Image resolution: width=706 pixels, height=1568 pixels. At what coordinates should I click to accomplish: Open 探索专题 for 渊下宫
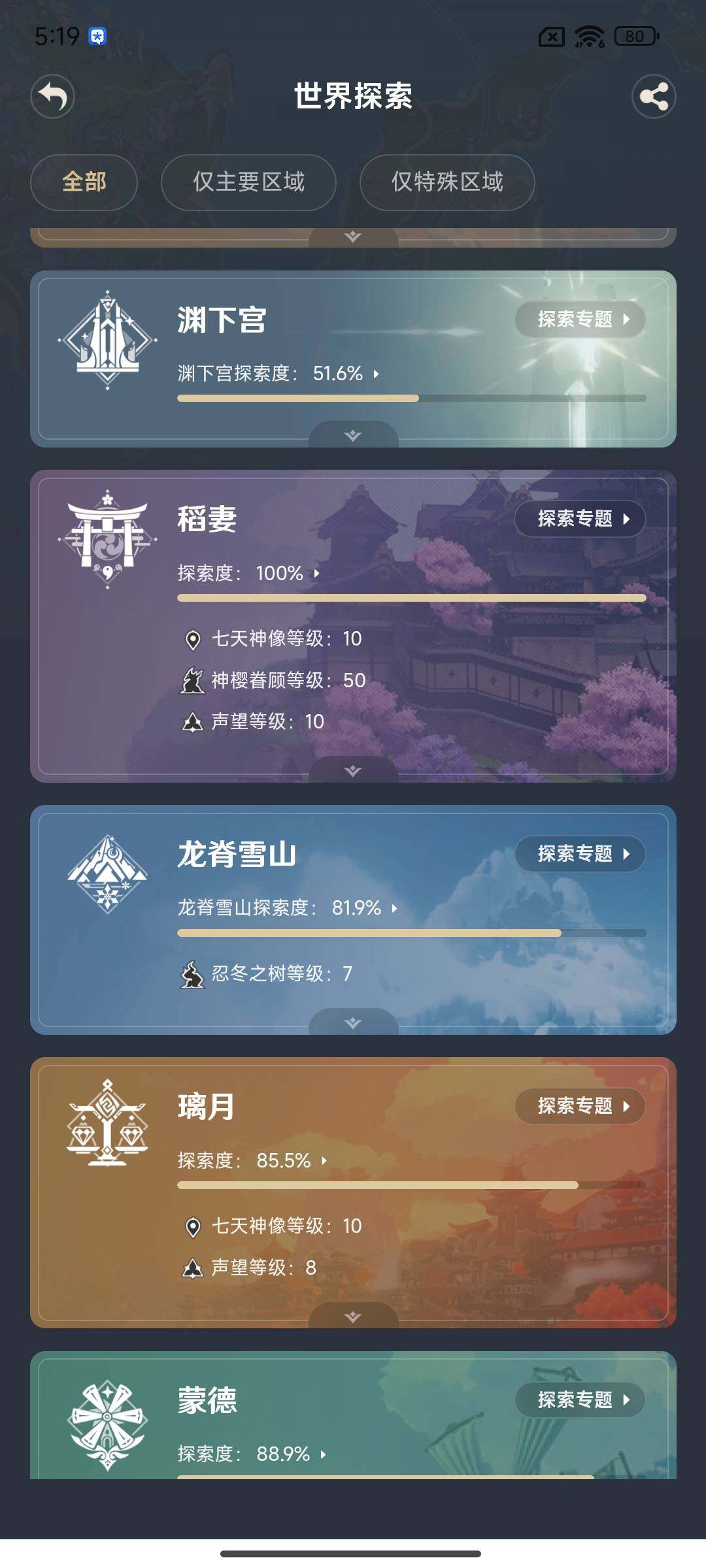[x=580, y=319]
